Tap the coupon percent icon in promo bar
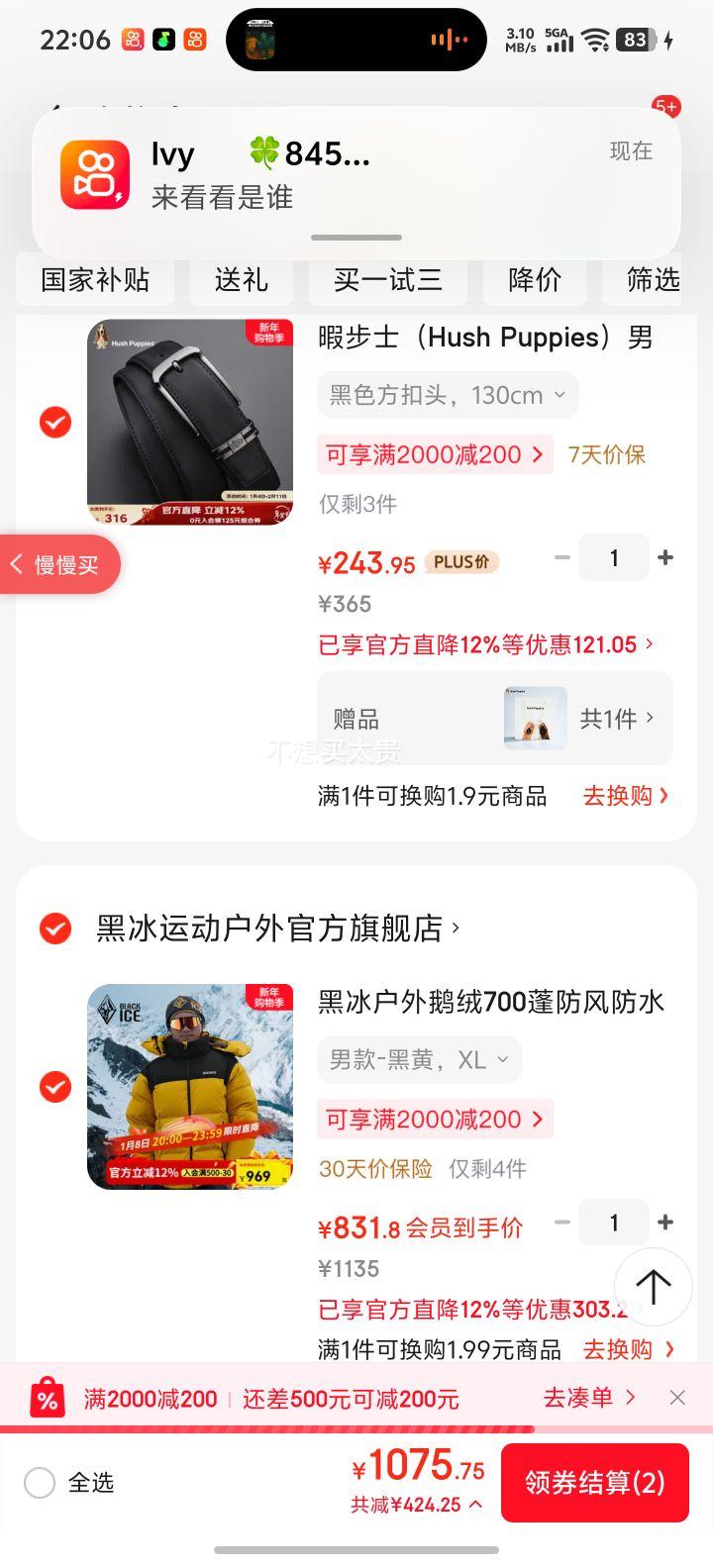713x1568 pixels. [x=46, y=1398]
